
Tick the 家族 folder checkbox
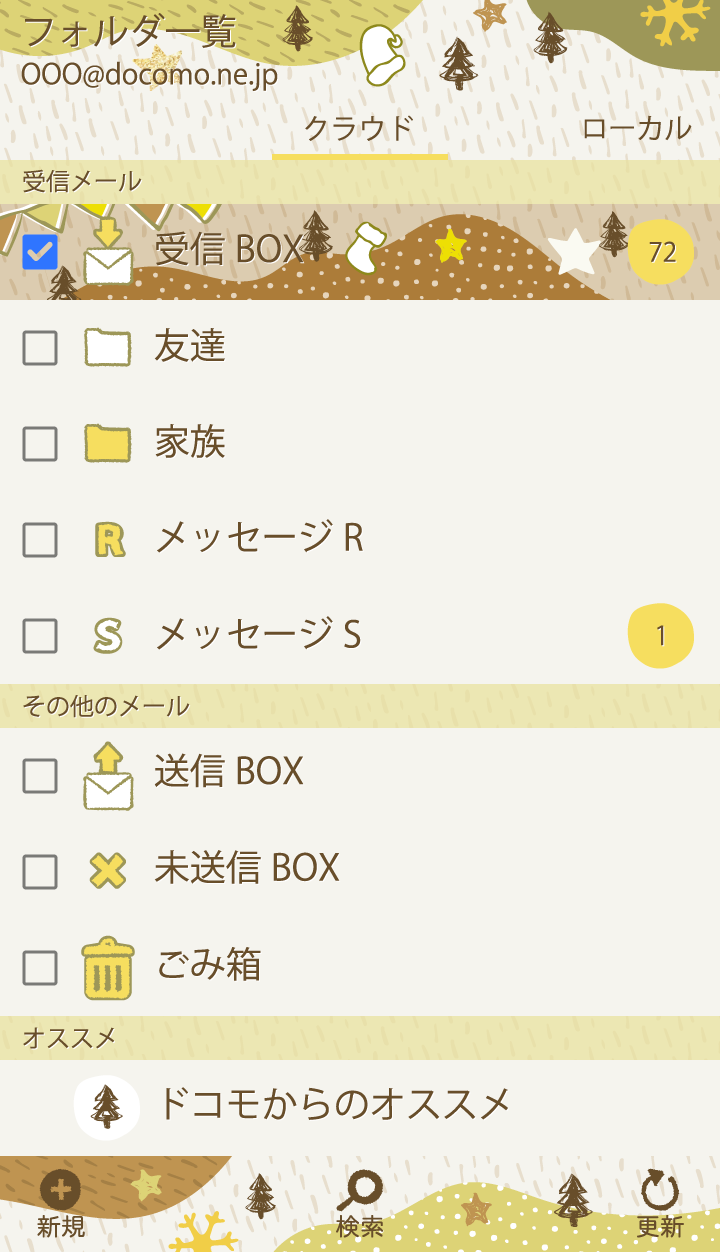[40, 444]
